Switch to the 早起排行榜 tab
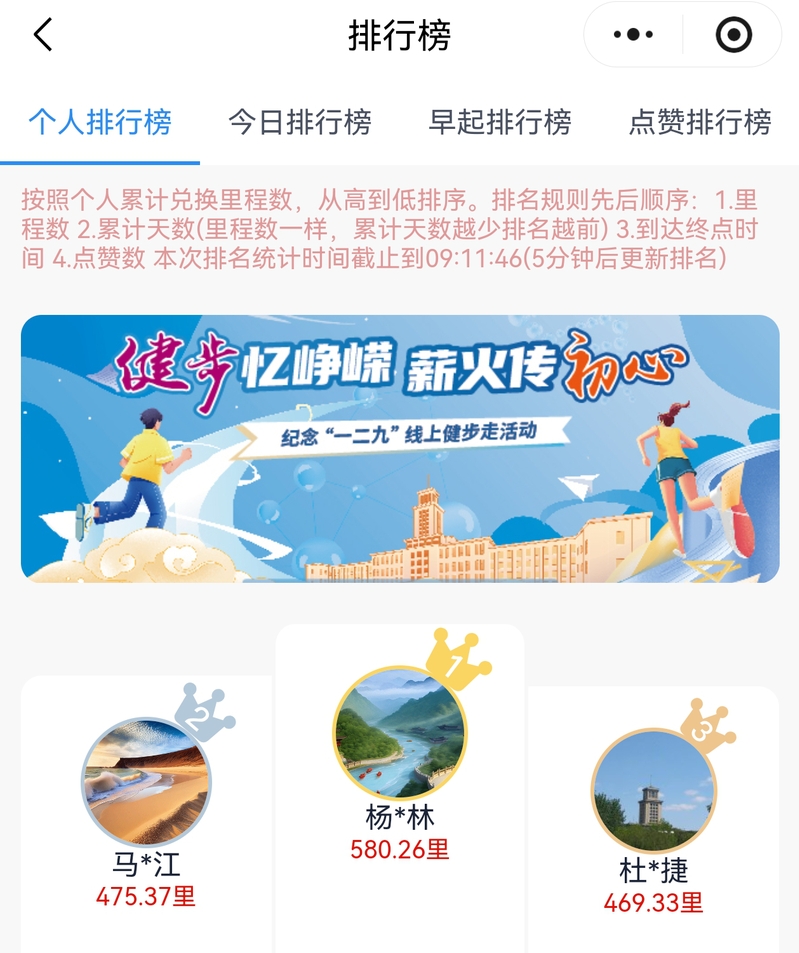This screenshot has height=953, width=799. [x=500, y=123]
